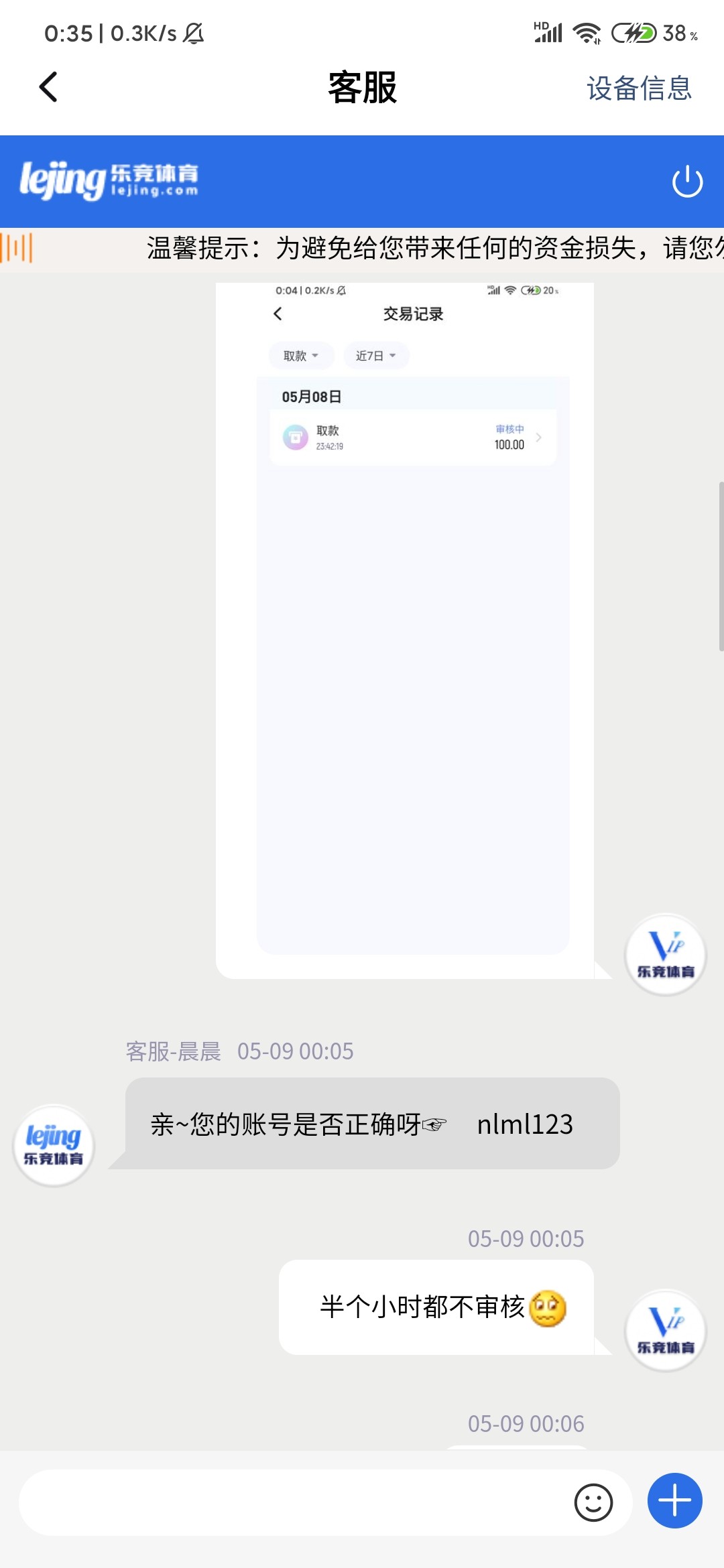724x1568 pixels.
Task: Go back from the 客服 screen
Action: 48,87
